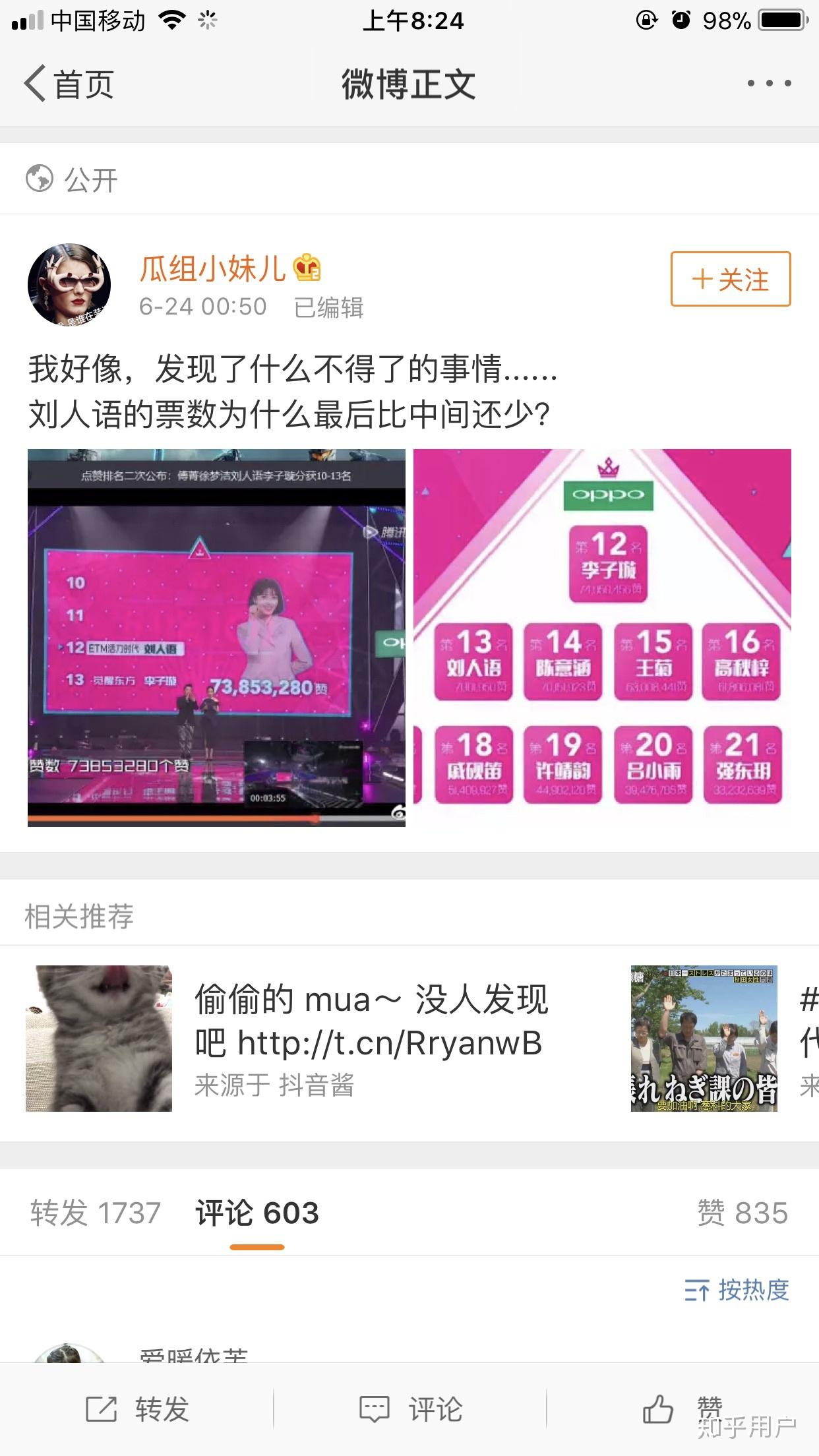
Task: Repost using the bottom 转发 button
Action: (x=137, y=1409)
